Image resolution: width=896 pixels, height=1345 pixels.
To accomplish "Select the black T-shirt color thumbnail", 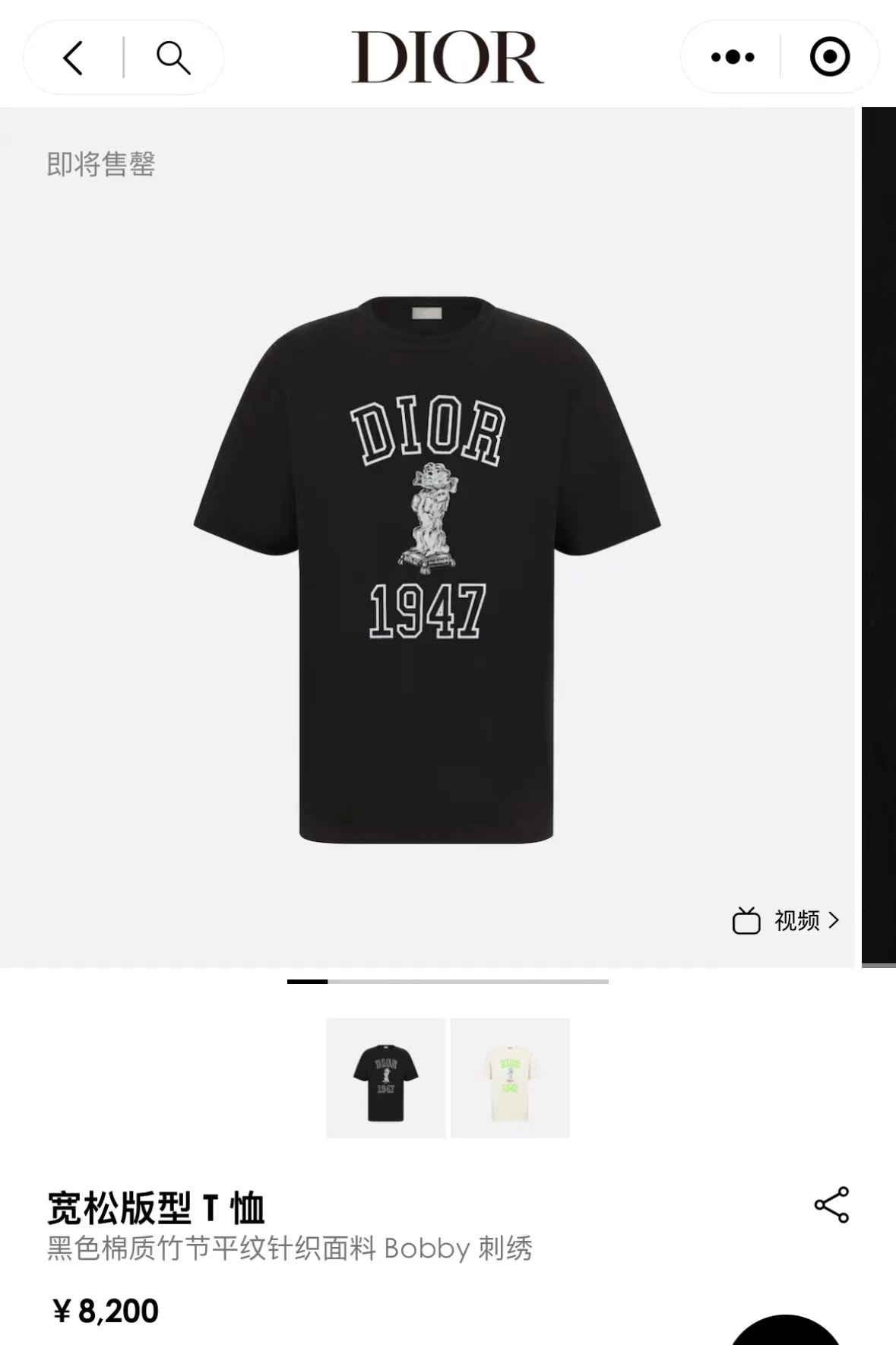I will click(x=386, y=1078).
